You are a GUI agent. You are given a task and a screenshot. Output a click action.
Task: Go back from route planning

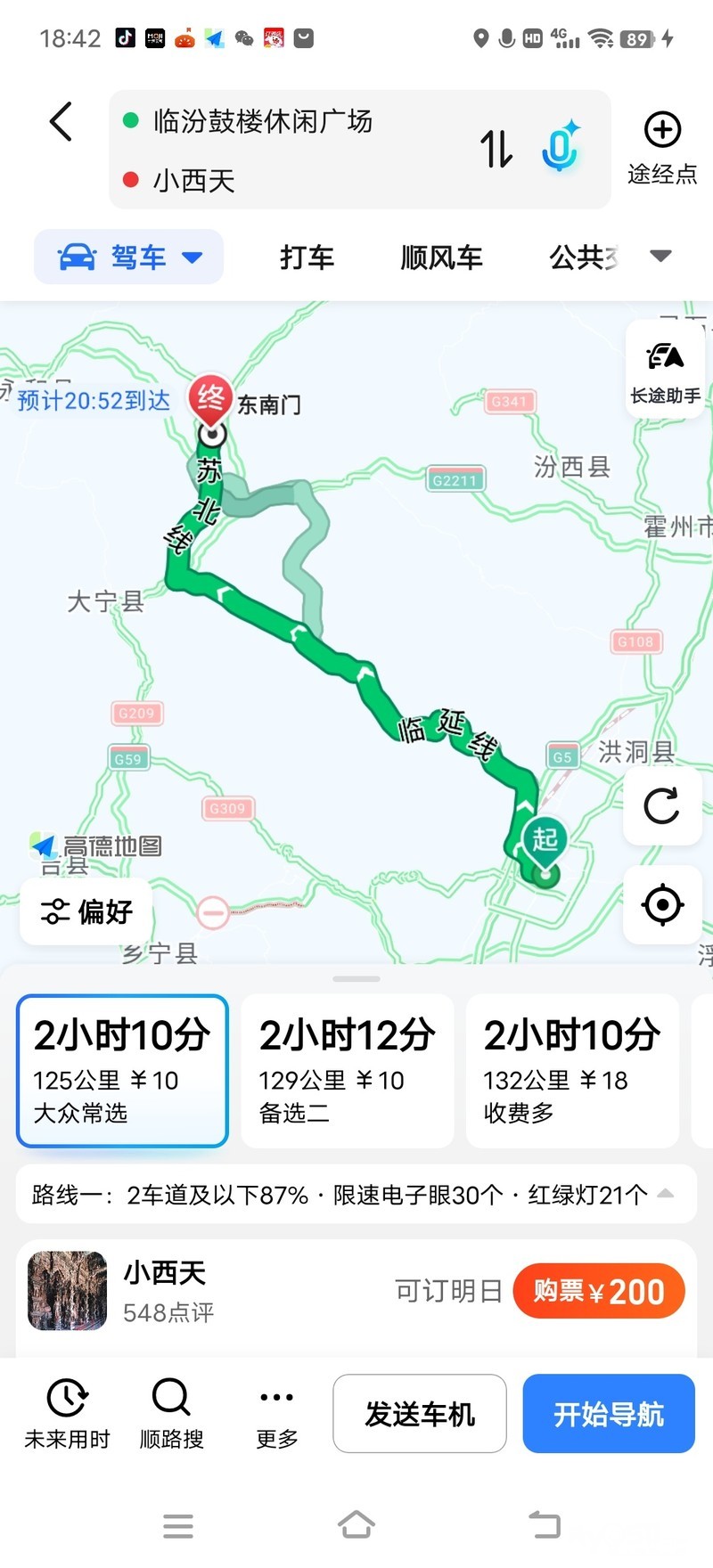point(61,122)
